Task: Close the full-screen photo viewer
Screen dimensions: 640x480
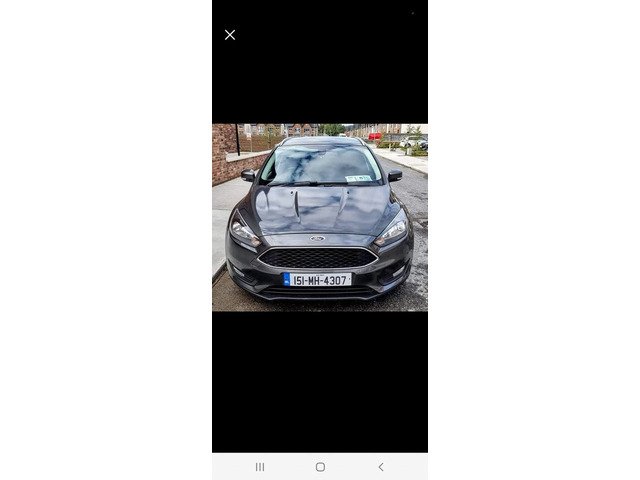Action: click(x=230, y=35)
